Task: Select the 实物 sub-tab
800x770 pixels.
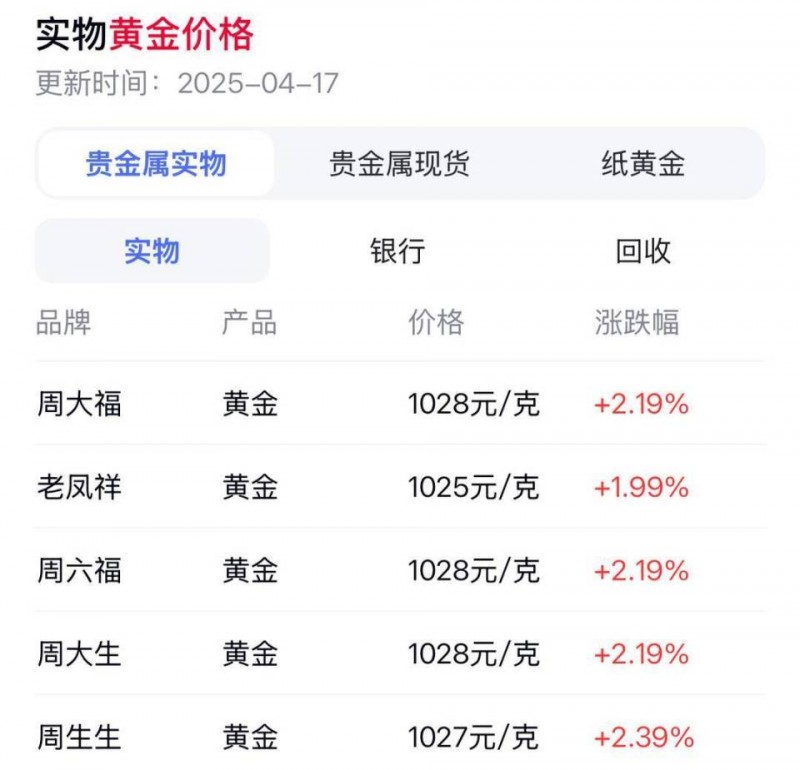Action: pyautogui.click(x=152, y=251)
